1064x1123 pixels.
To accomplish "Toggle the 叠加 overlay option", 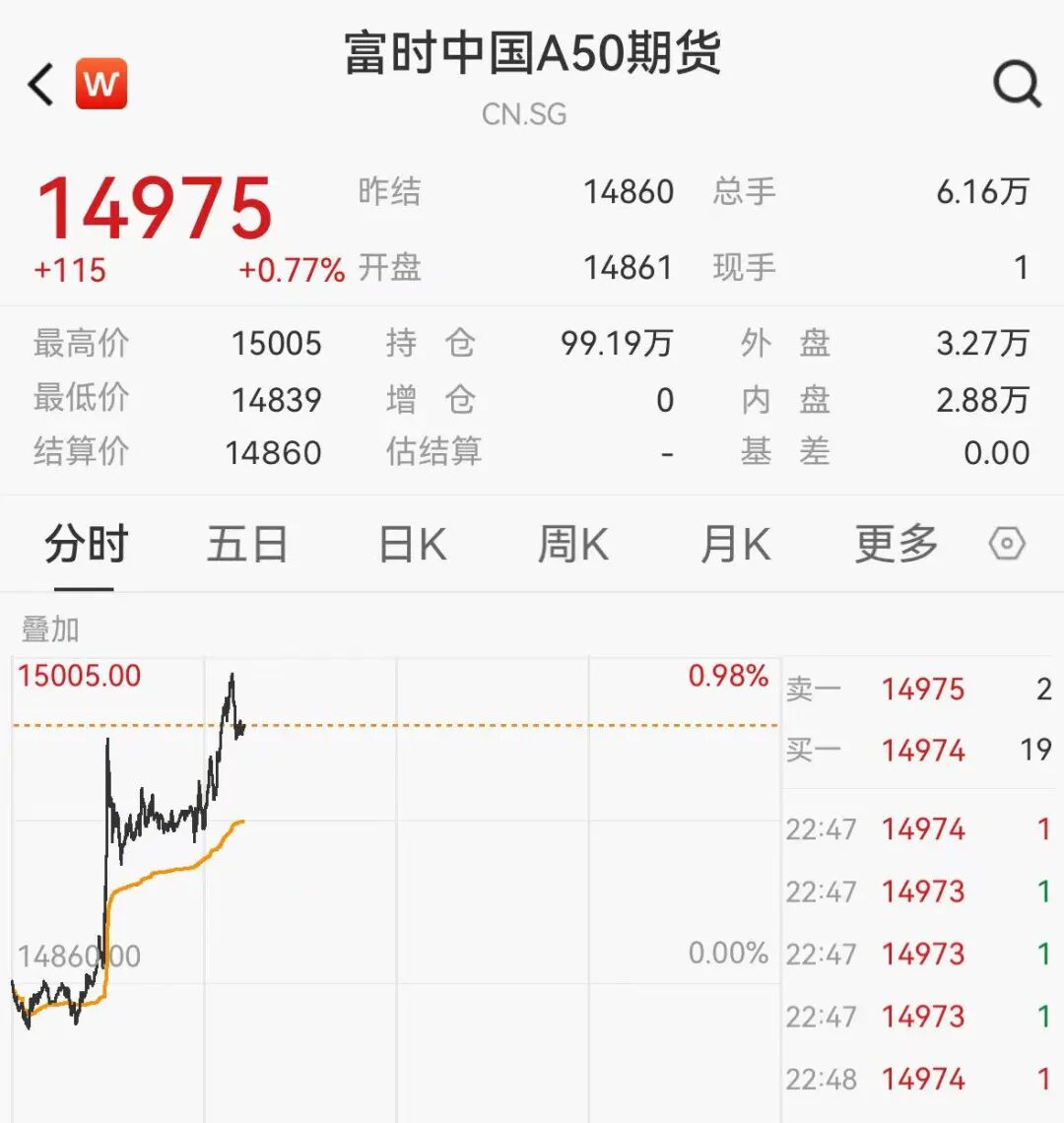I will click(51, 628).
